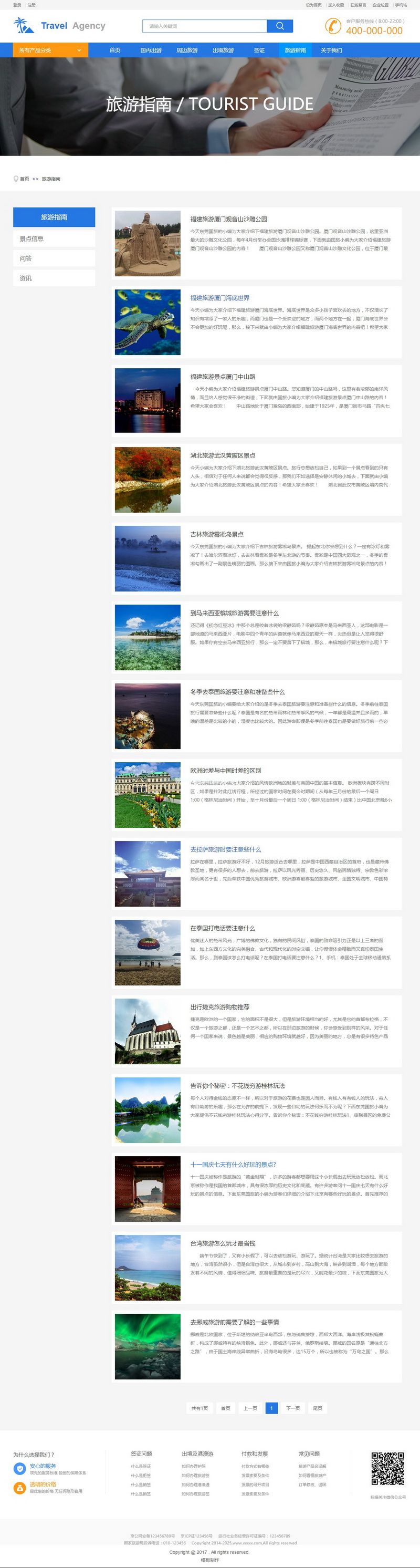Switch to the 周边旅游 tab
This screenshot has height=1568, width=420.
tap(187, 50)
